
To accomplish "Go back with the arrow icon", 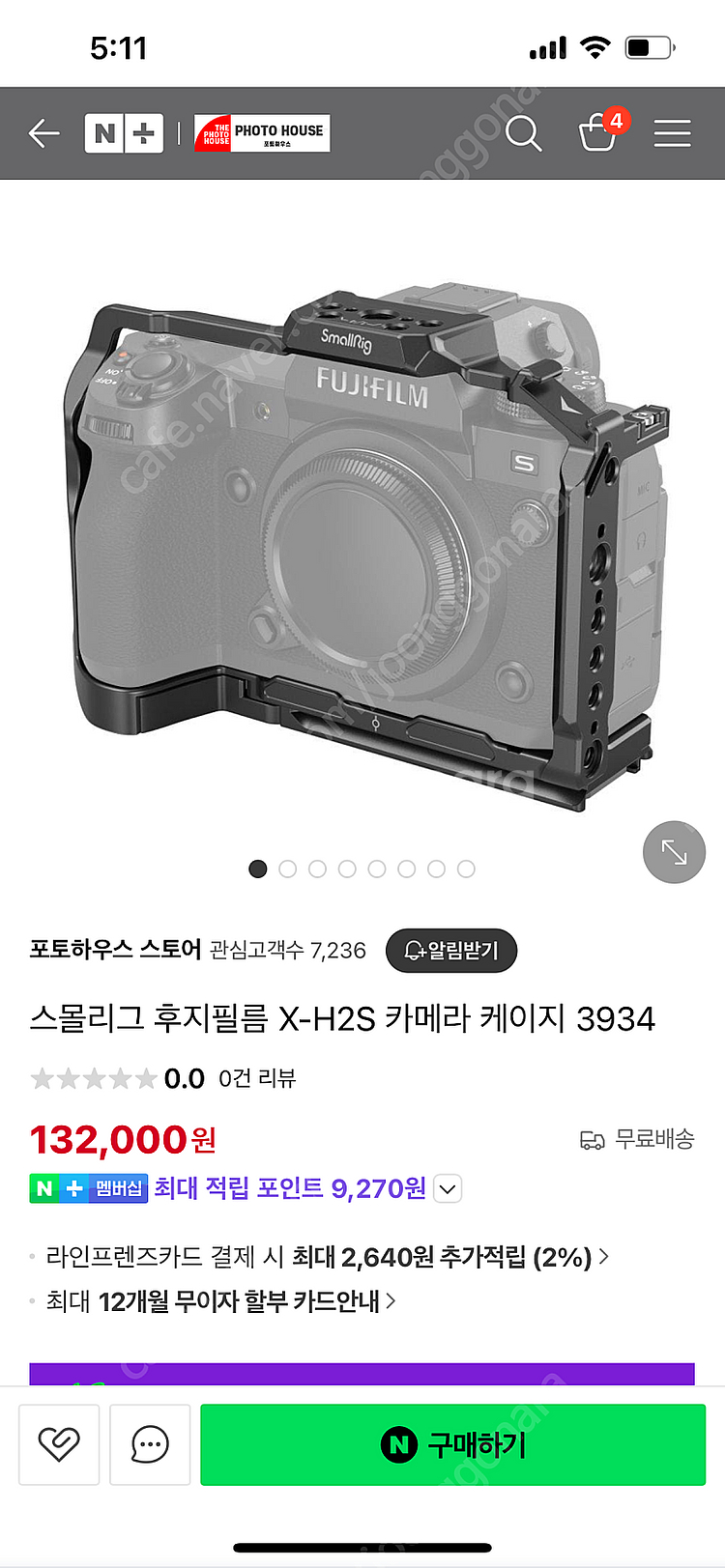I will point(44,133).
